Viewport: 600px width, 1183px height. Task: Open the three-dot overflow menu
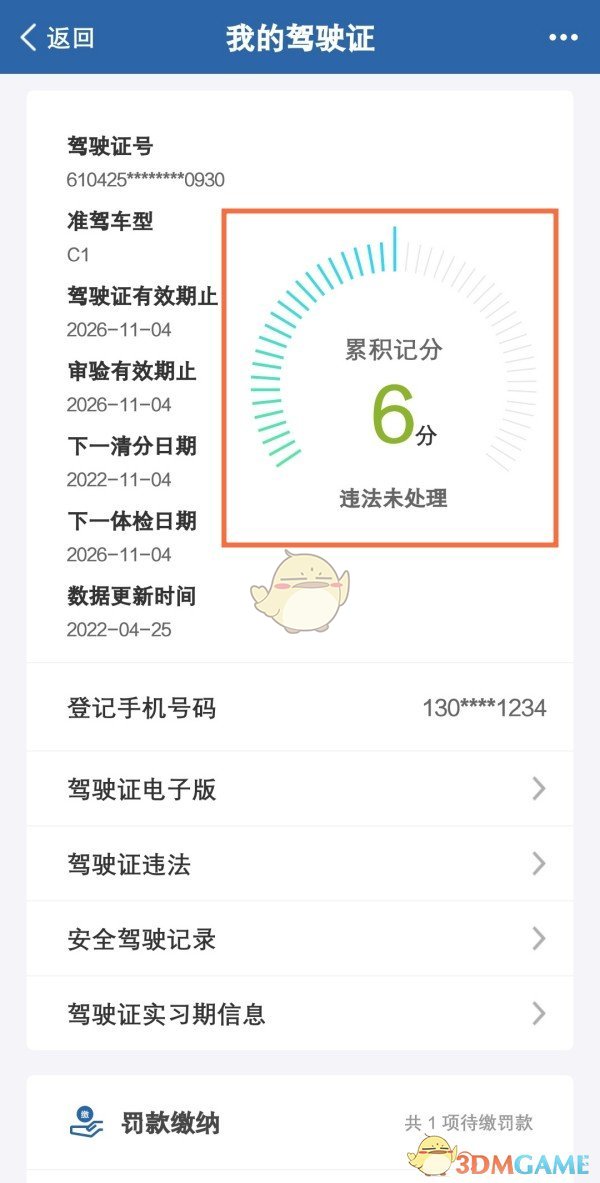[x=563, y=38]
